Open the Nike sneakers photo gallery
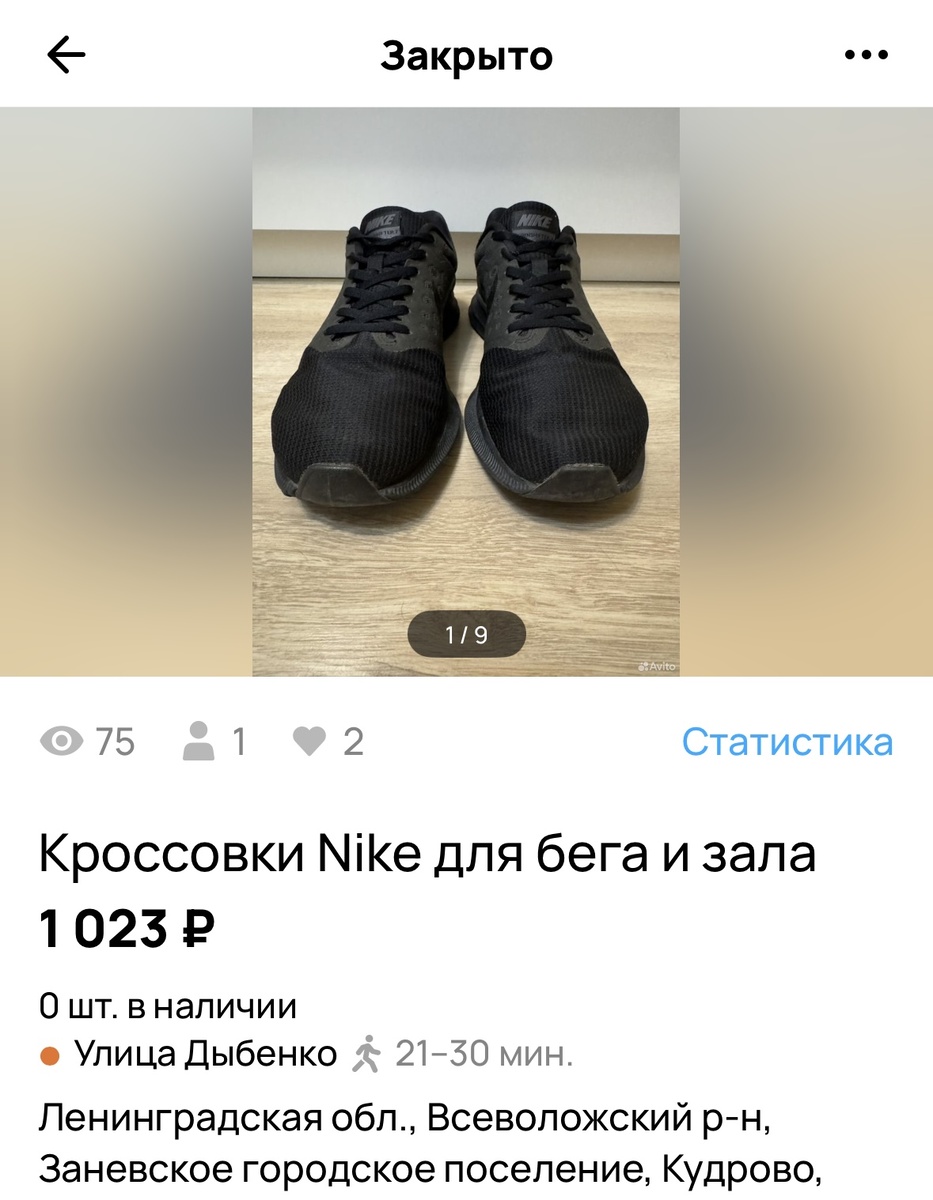 click(466, 390)
